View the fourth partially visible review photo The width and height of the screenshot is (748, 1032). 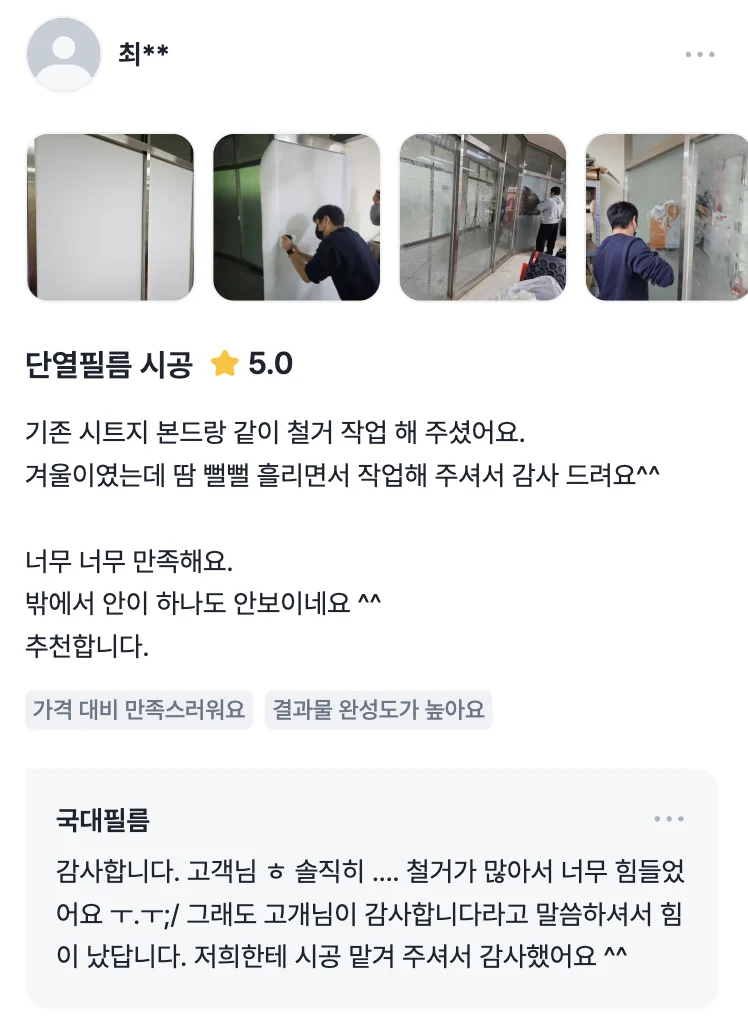point(667,217)
